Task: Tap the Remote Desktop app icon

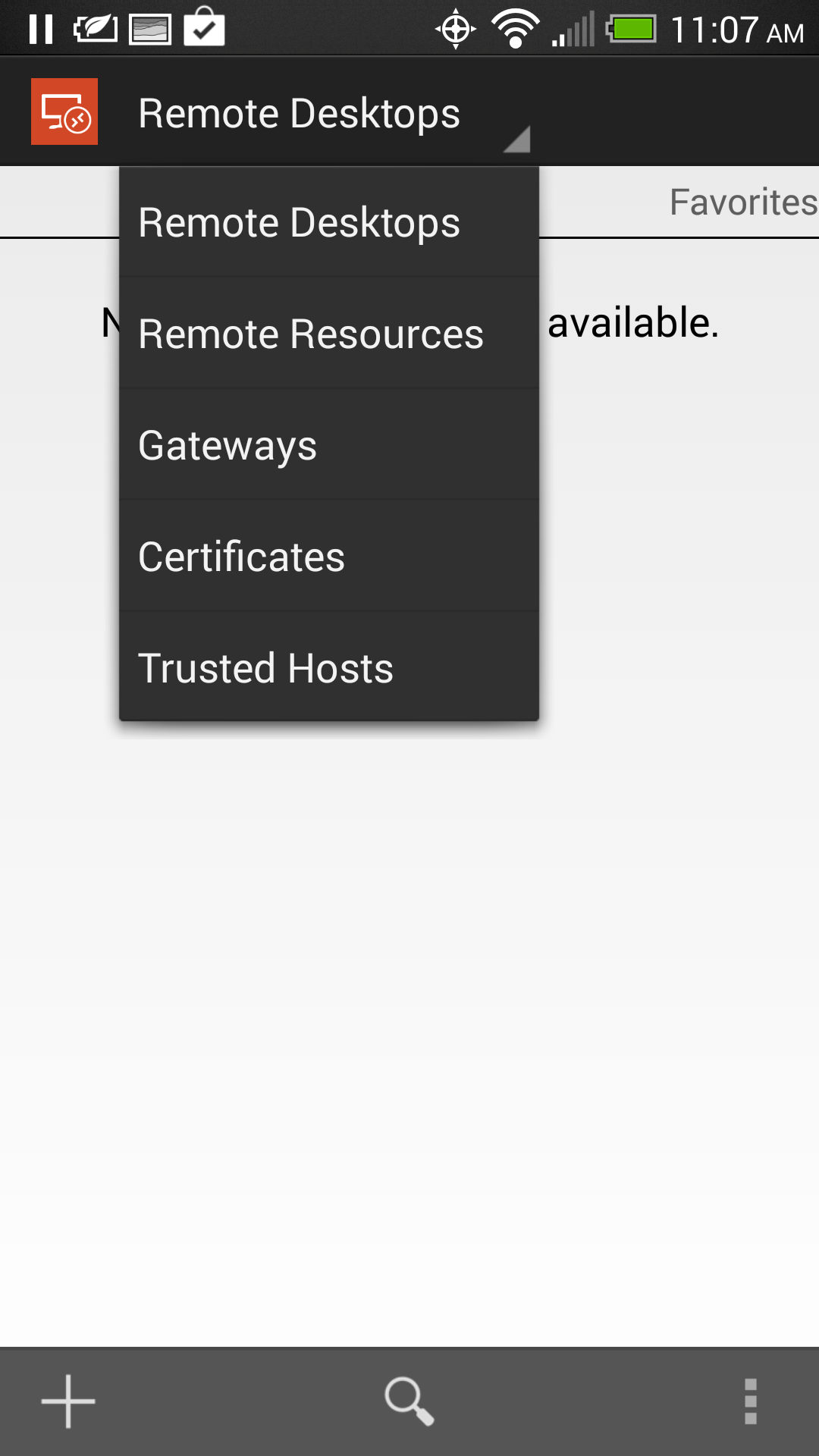Action: [64, 111]
